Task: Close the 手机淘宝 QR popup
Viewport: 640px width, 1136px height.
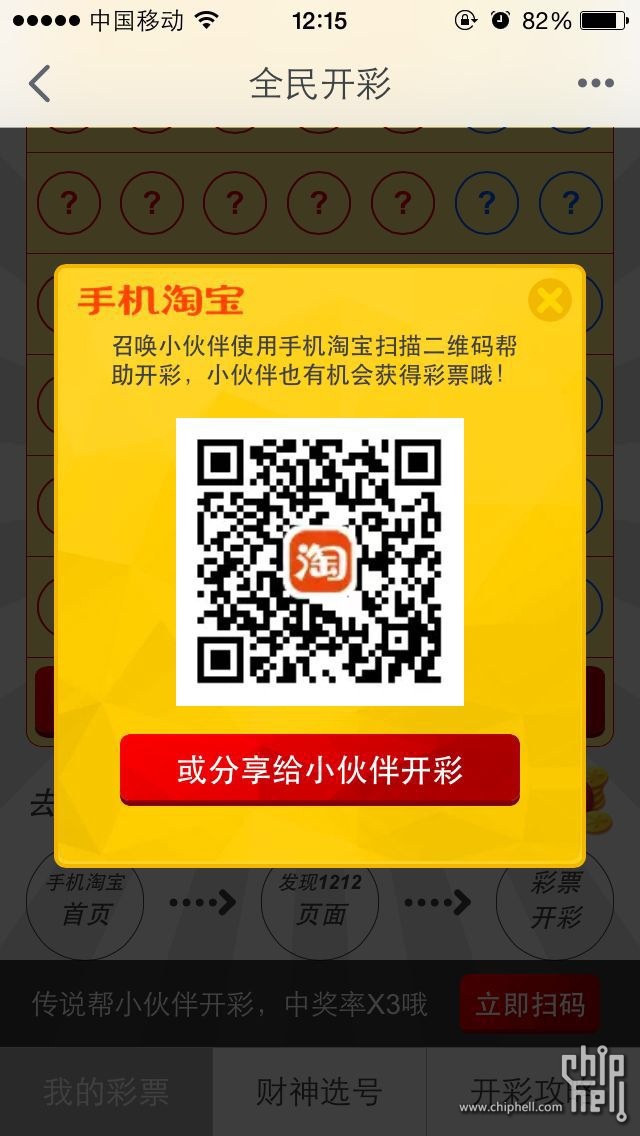Action: [x=549, y=299]
